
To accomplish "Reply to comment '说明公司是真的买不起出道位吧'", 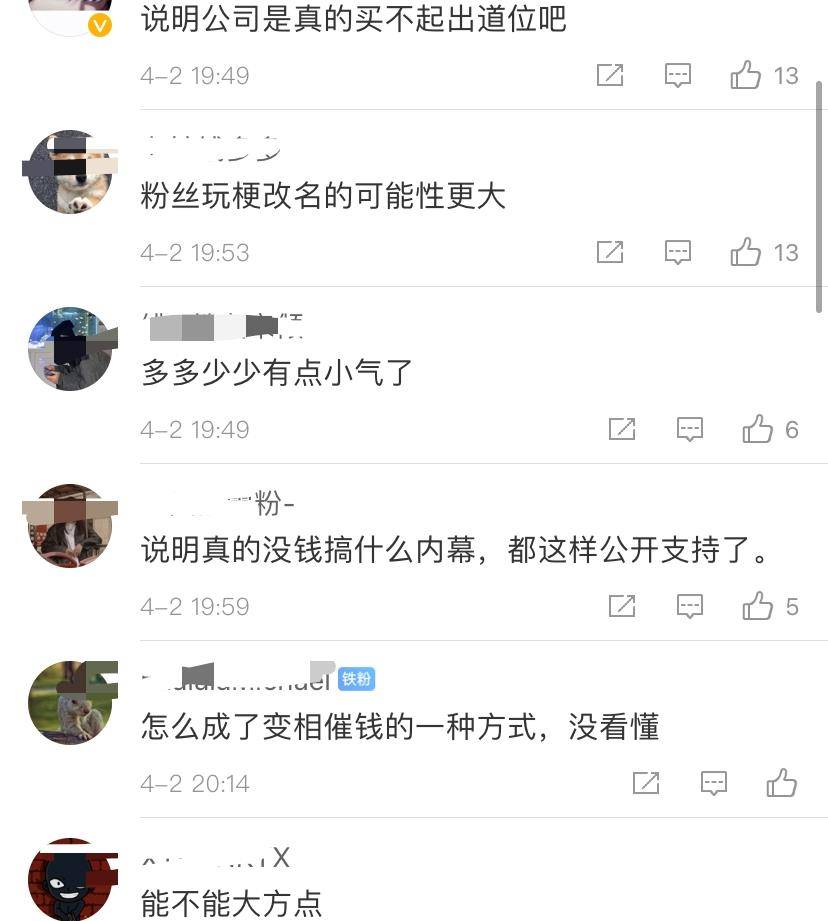I will click(678, 75).
